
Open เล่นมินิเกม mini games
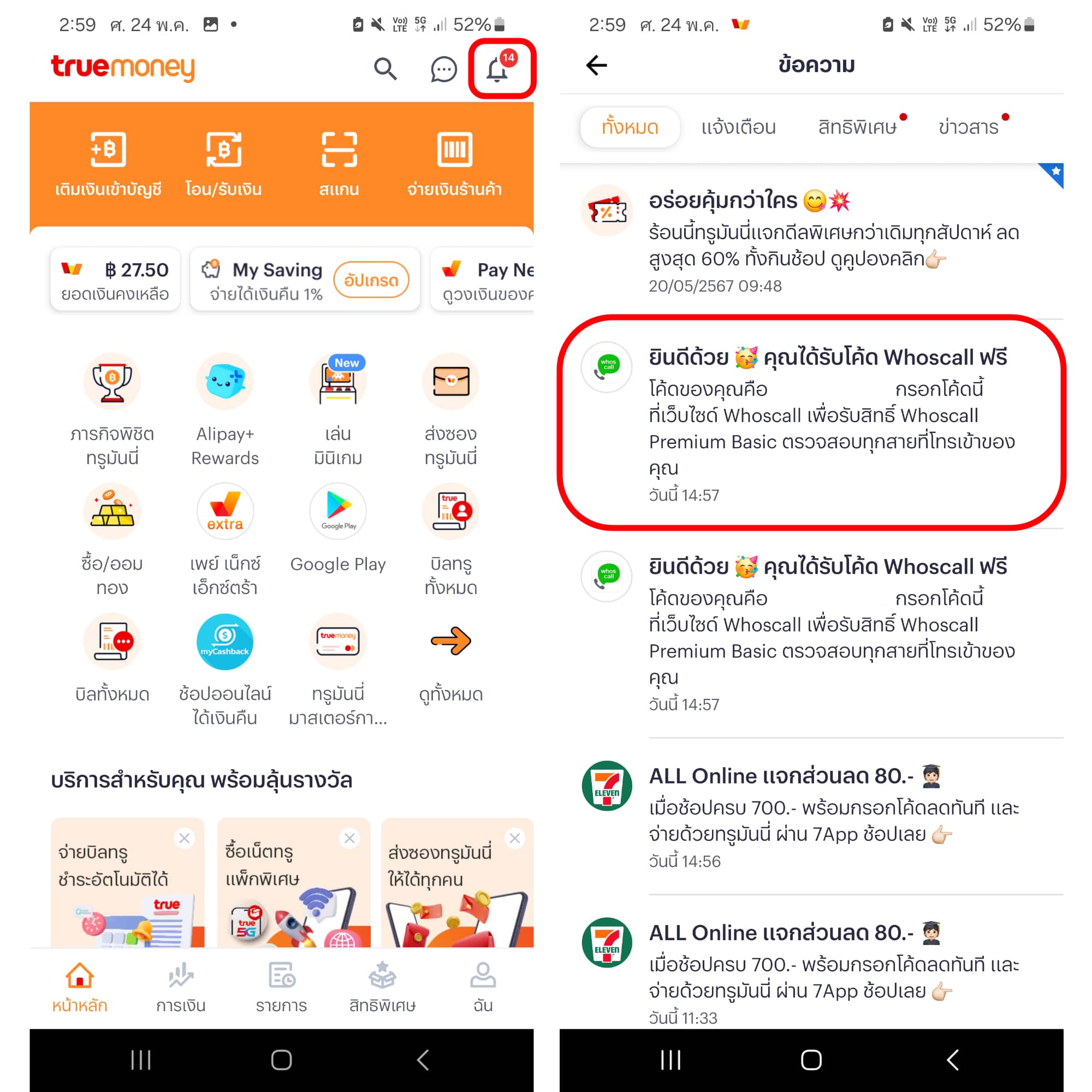(x=338, y=408)
